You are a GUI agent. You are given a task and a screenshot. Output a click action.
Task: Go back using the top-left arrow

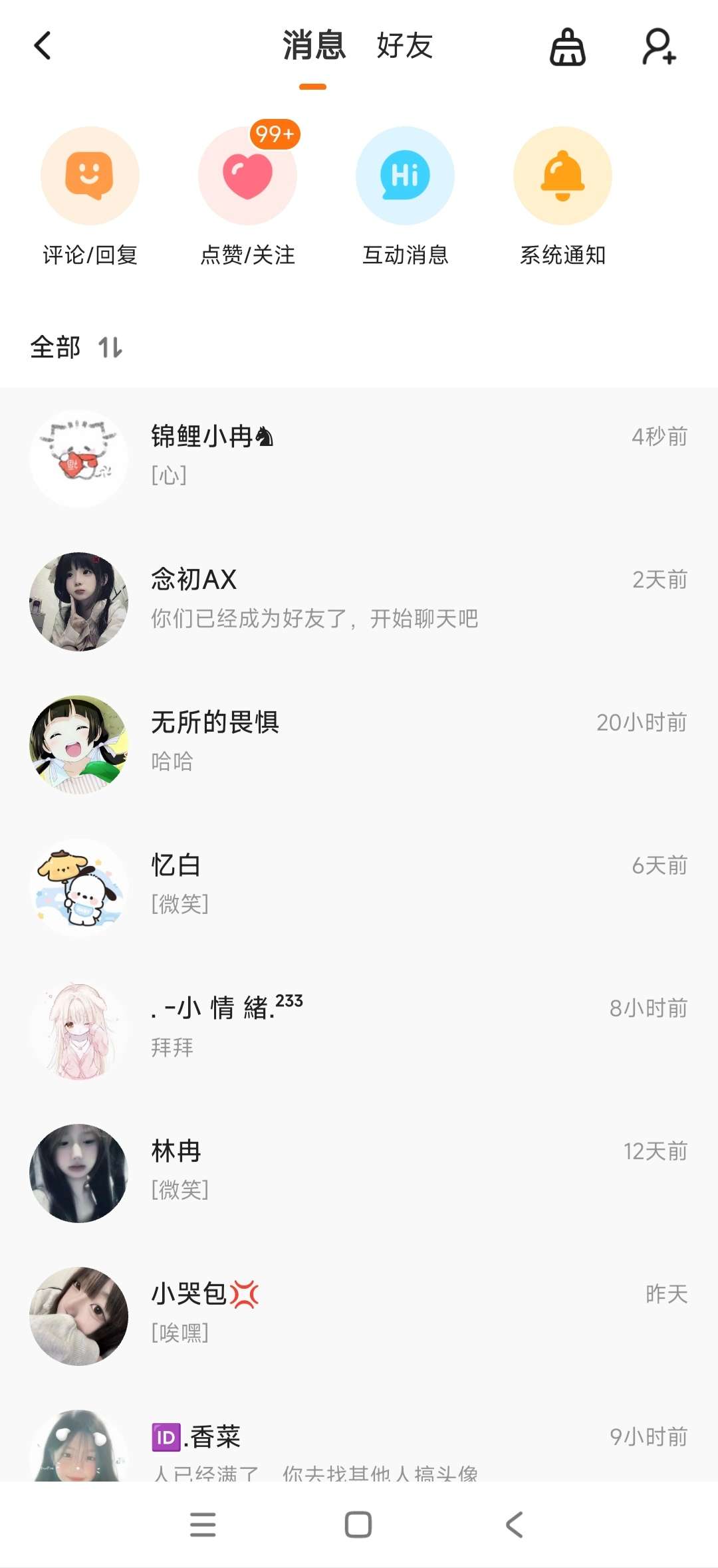pos(43,46)
